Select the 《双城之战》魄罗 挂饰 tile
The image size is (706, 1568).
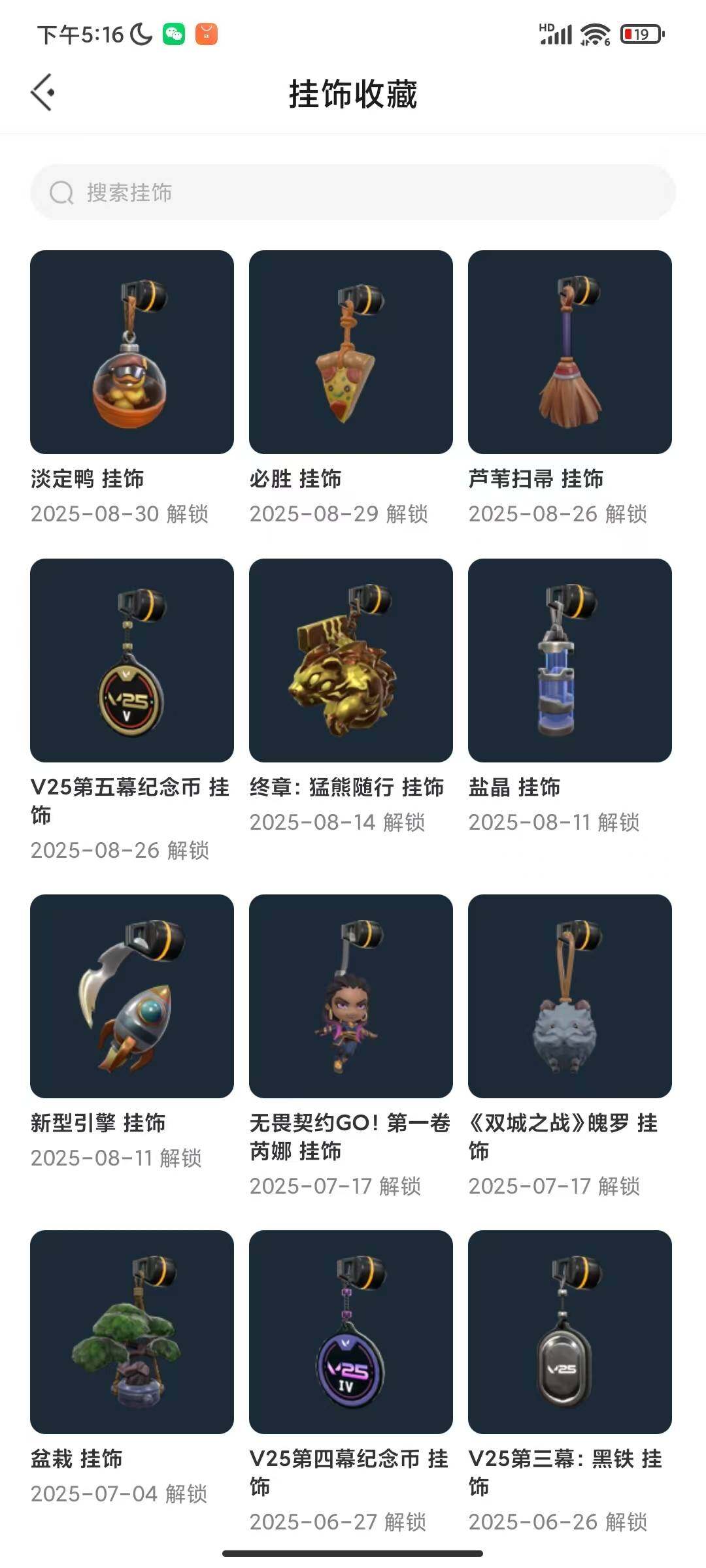570,996
